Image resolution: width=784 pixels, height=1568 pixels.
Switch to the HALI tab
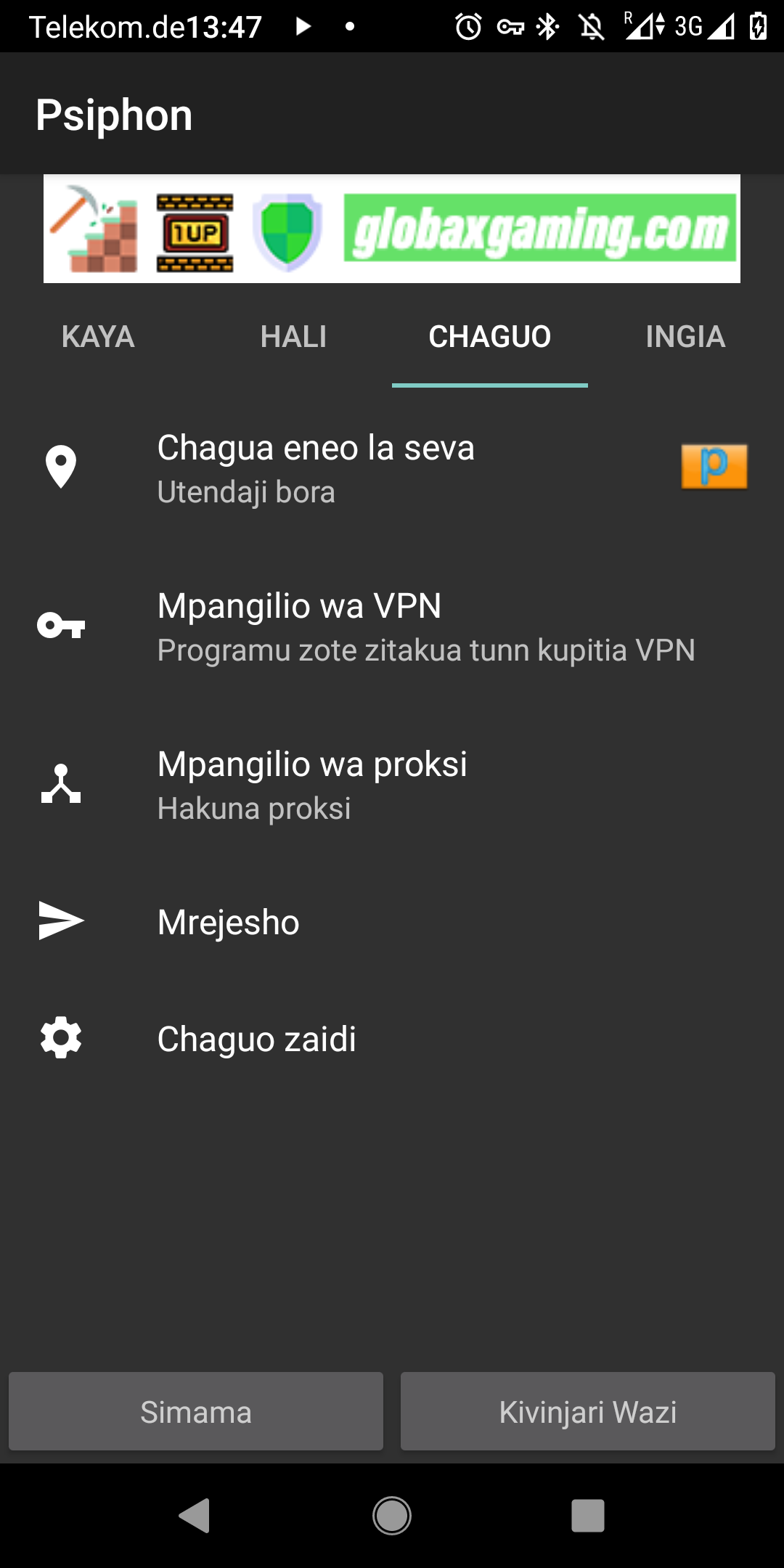[293, 337]
